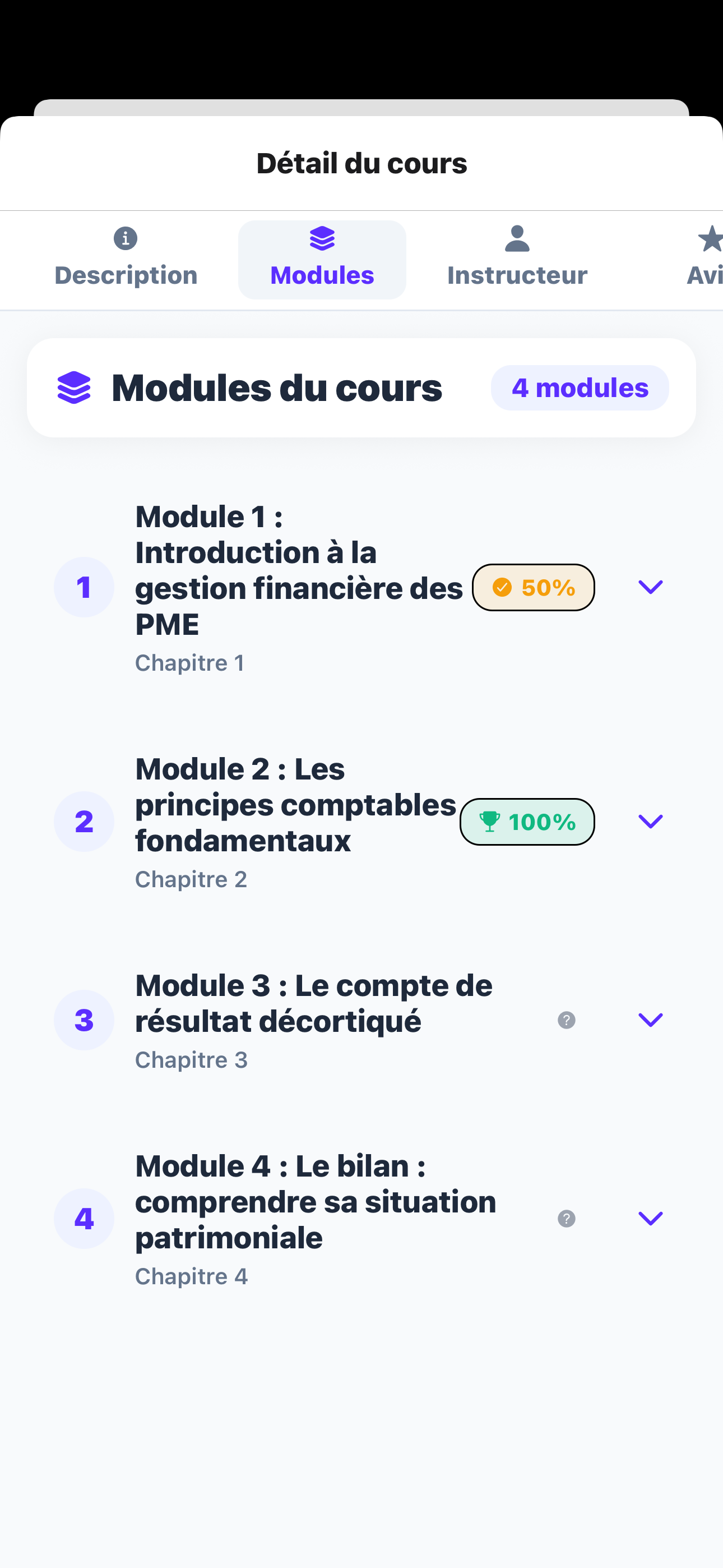This screenshot has width=723, height=1568.
Task: Expand Module 2 Les principes comptables
Action: pos(650,821)
